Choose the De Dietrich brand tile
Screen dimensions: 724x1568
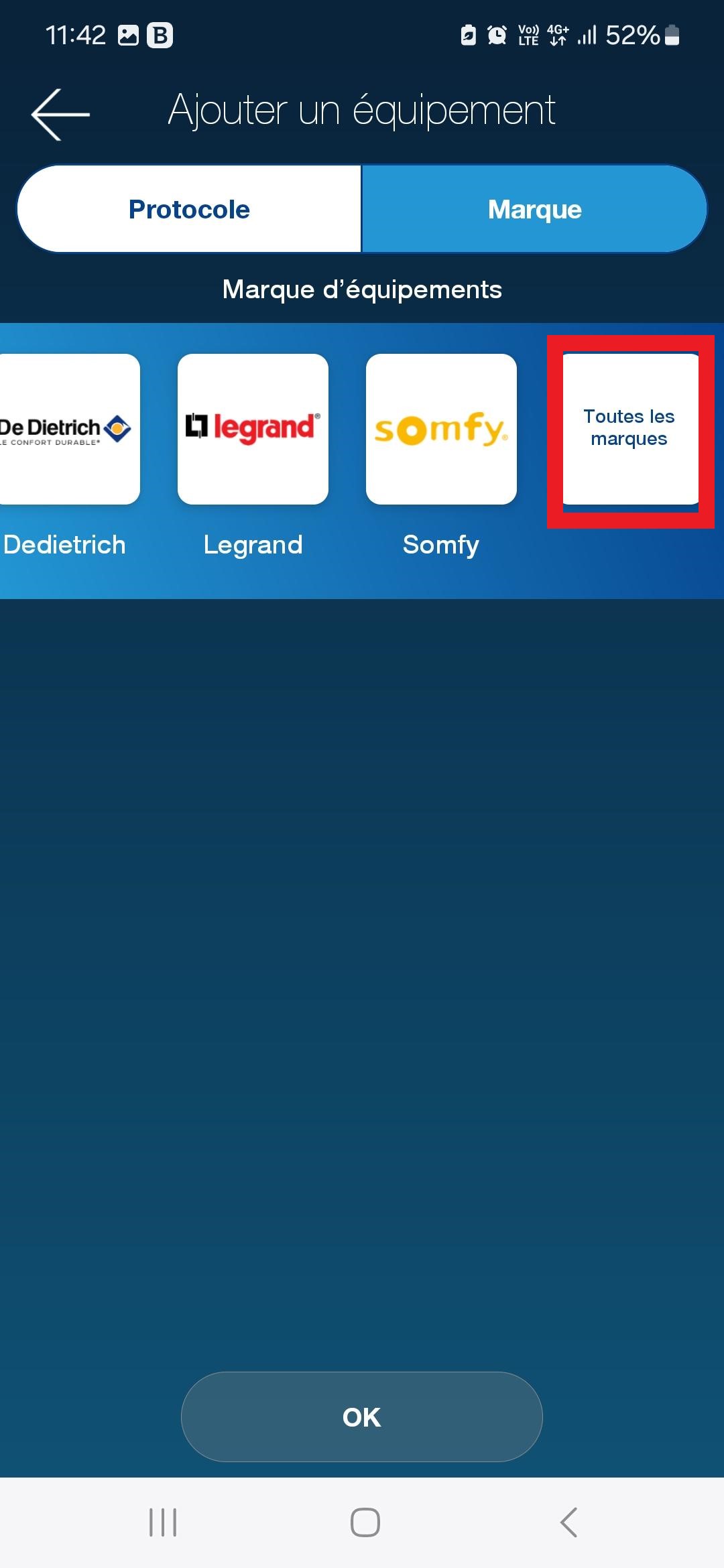pos(67,429)
